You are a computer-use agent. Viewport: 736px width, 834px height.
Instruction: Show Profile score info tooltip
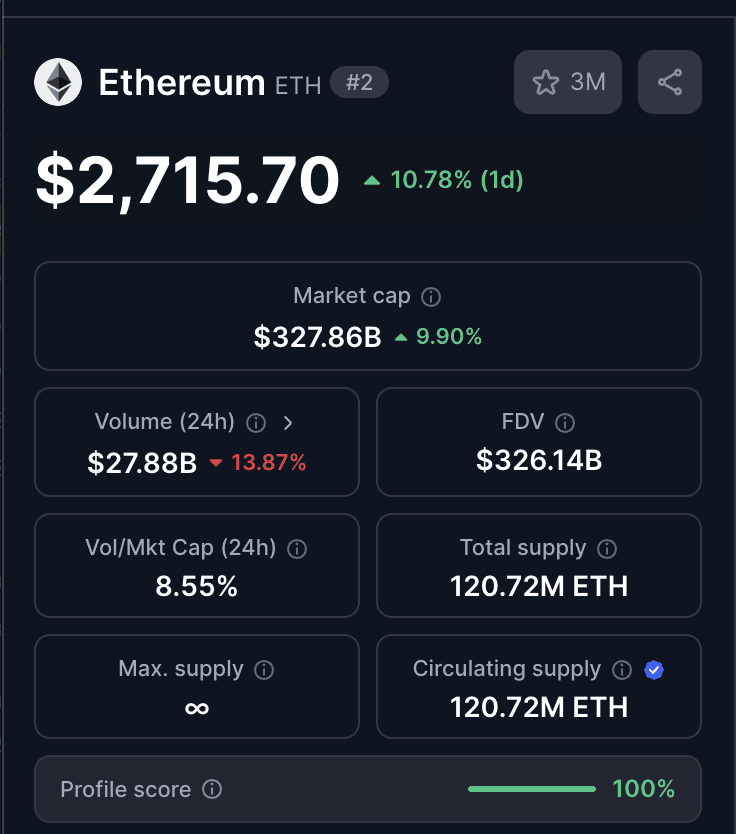[x=212, y=790]
